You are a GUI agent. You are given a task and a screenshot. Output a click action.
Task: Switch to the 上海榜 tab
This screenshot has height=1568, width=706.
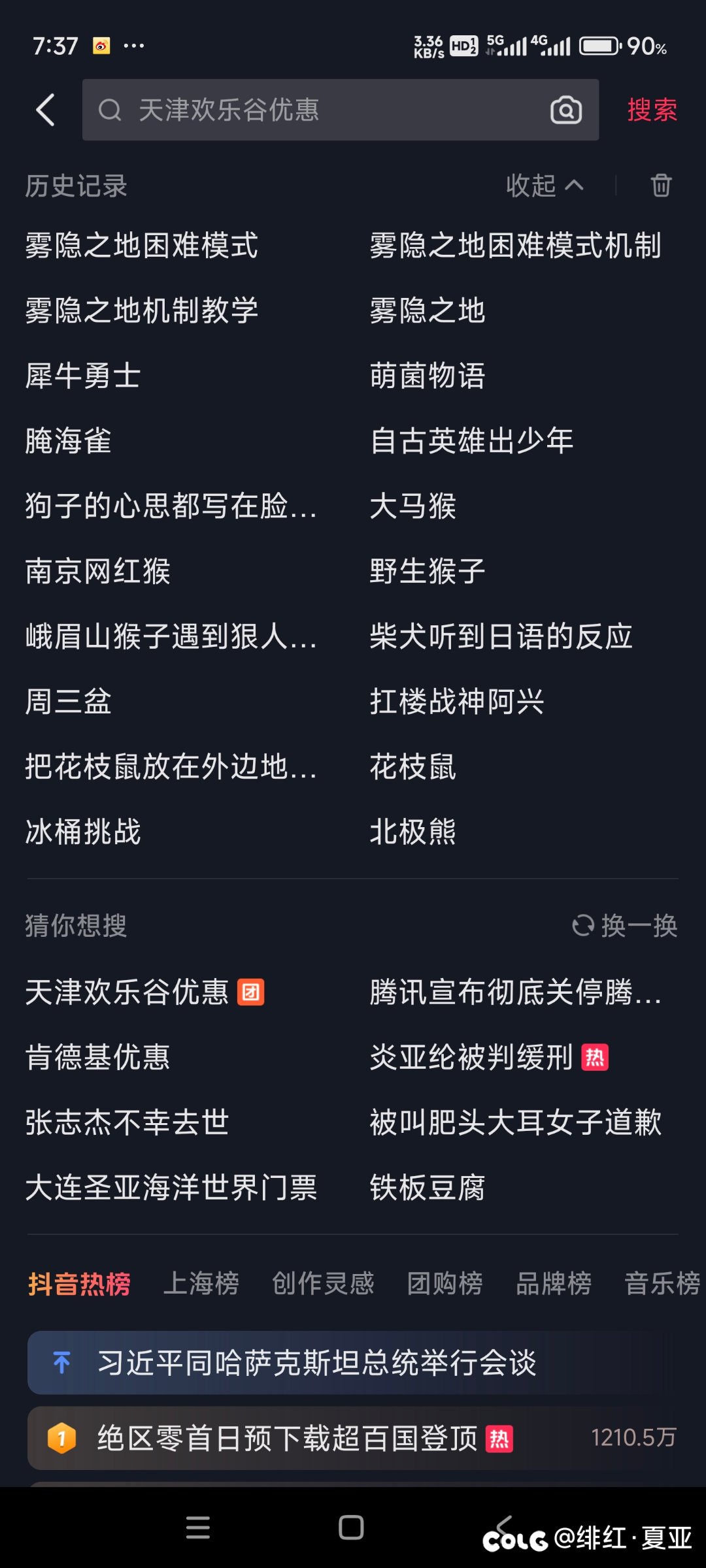[201, 1283]
